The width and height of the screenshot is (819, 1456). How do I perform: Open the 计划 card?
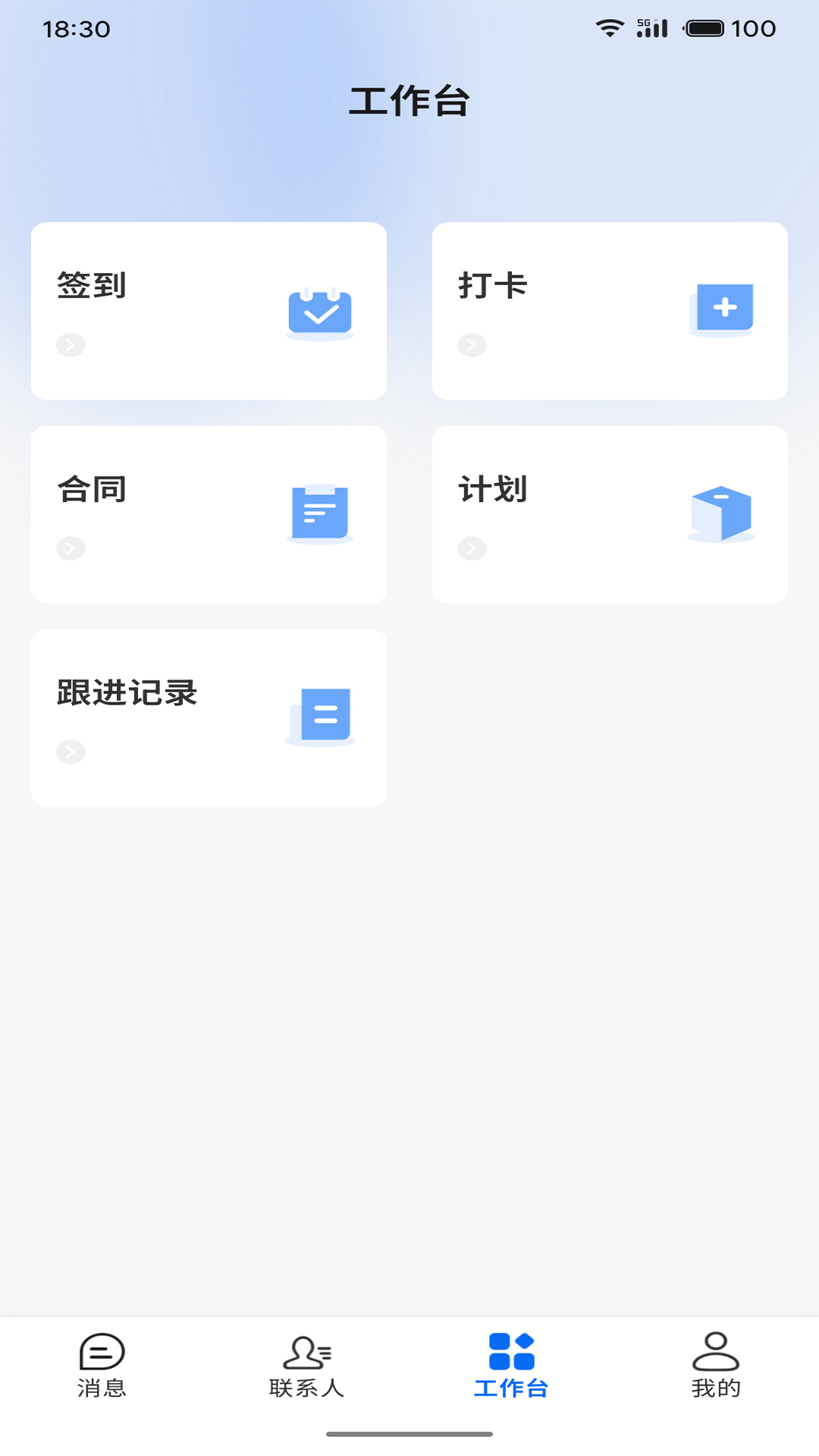(611, 514)
